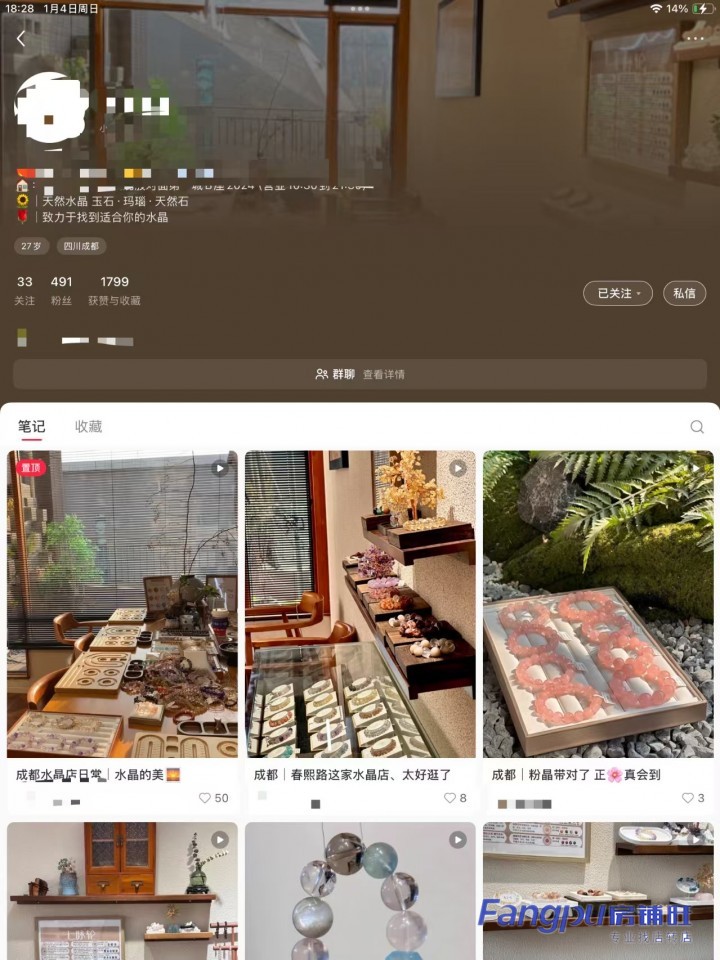The height and width of the screenshot is (960, 720).
Task: Open the note 春熙路这家水晶店、太好逛了
Action: (360, 604)
